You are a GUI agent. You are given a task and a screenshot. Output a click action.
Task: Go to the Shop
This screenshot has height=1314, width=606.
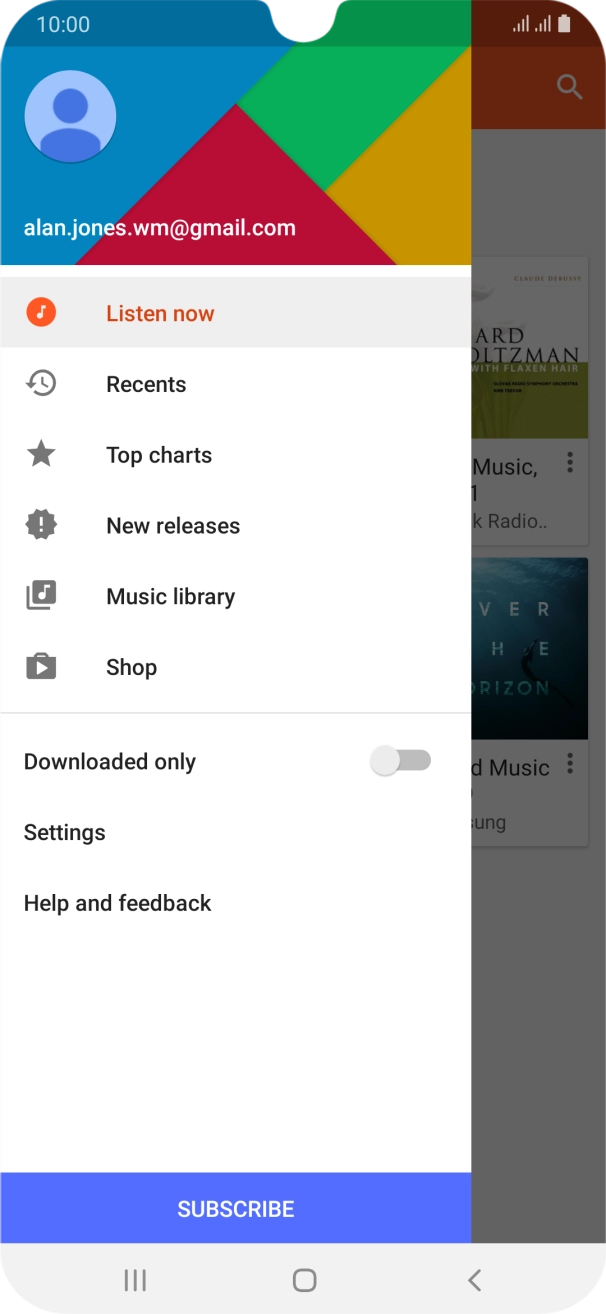[x=131, y=667]
